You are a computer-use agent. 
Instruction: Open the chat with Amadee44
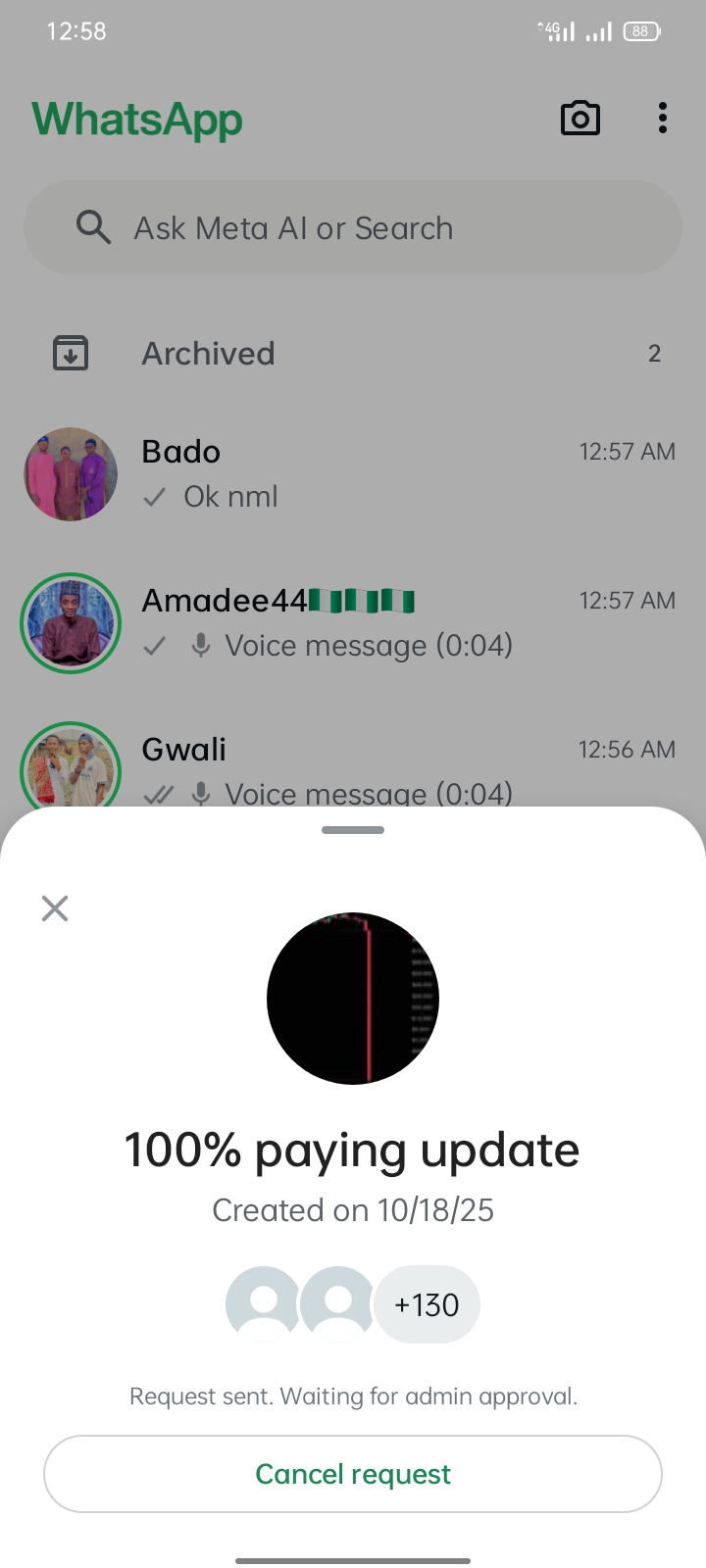353,623
